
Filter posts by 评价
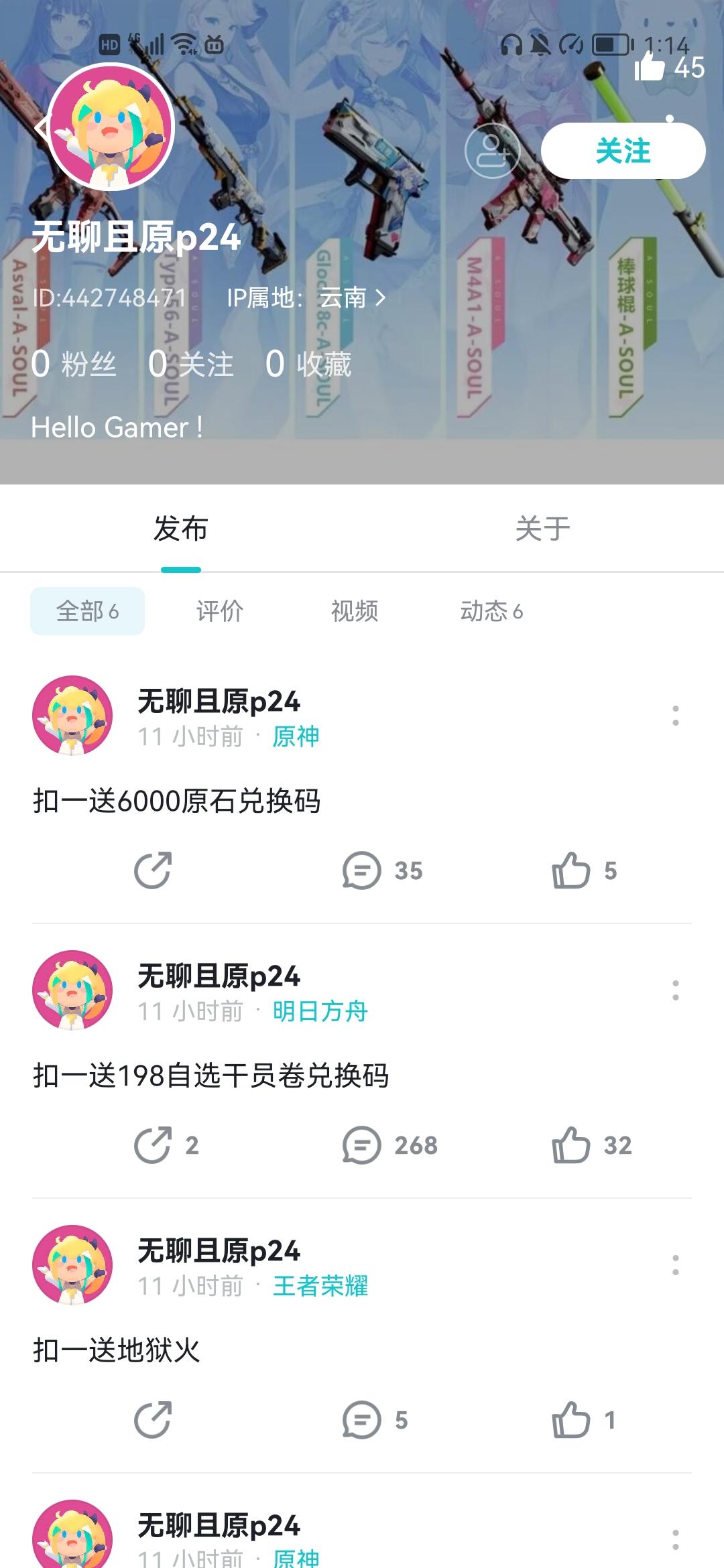pos(220,611)
